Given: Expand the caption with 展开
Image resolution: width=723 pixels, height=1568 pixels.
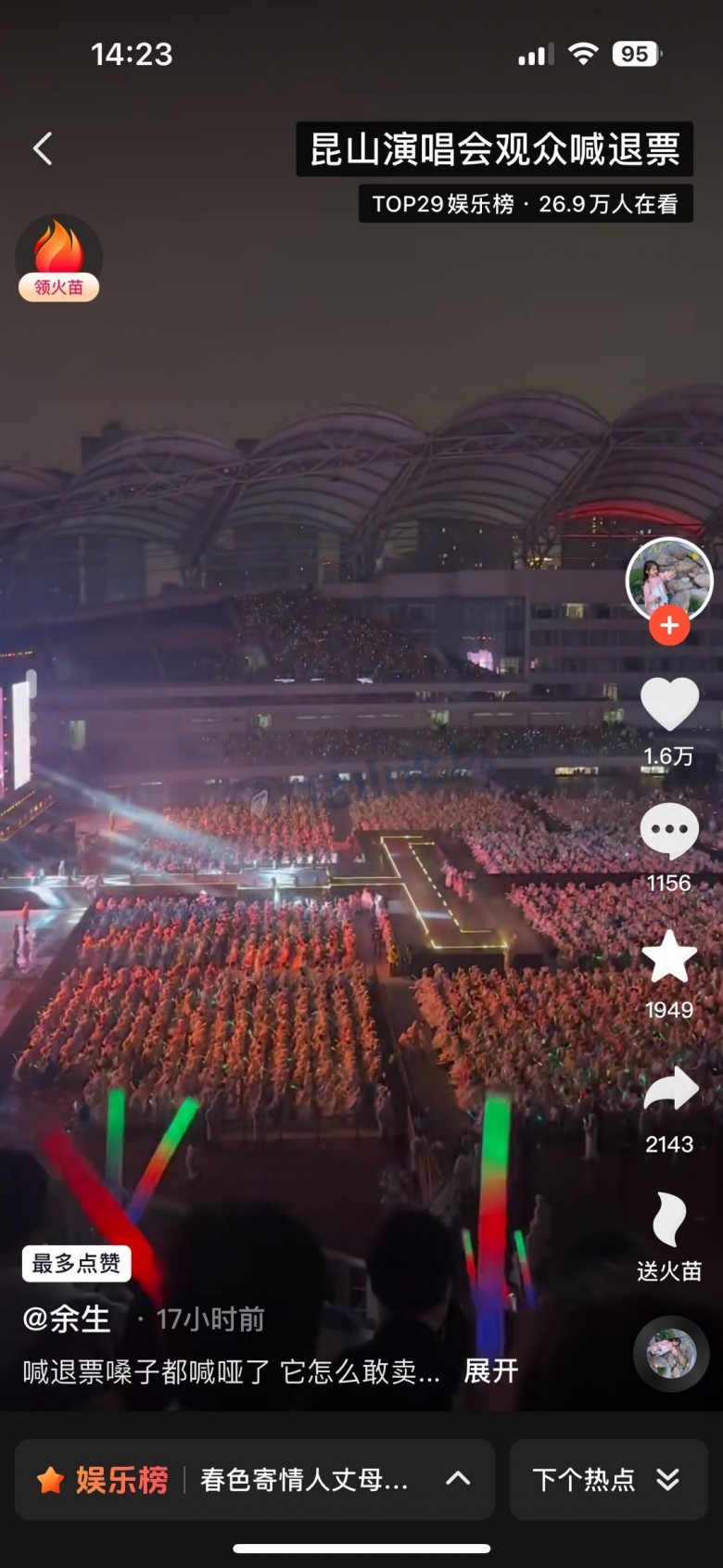Looking at the screenshot, I should click(490, 1370).
